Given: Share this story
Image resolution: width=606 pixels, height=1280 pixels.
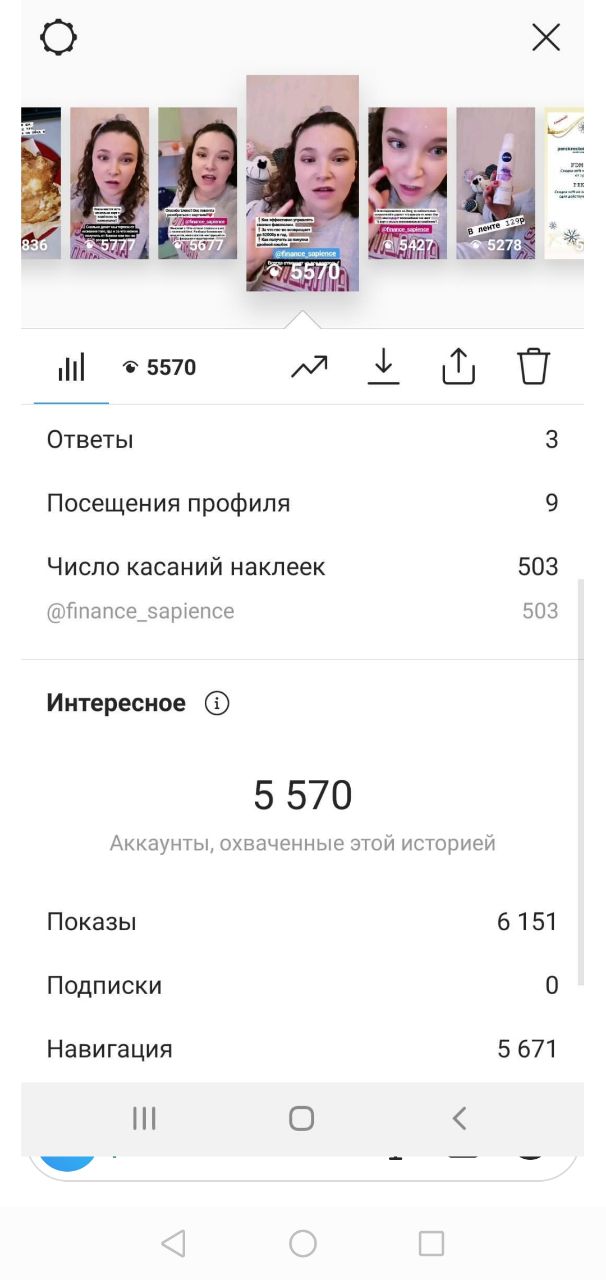Looking at the screenshot, I should coord(458,367).
